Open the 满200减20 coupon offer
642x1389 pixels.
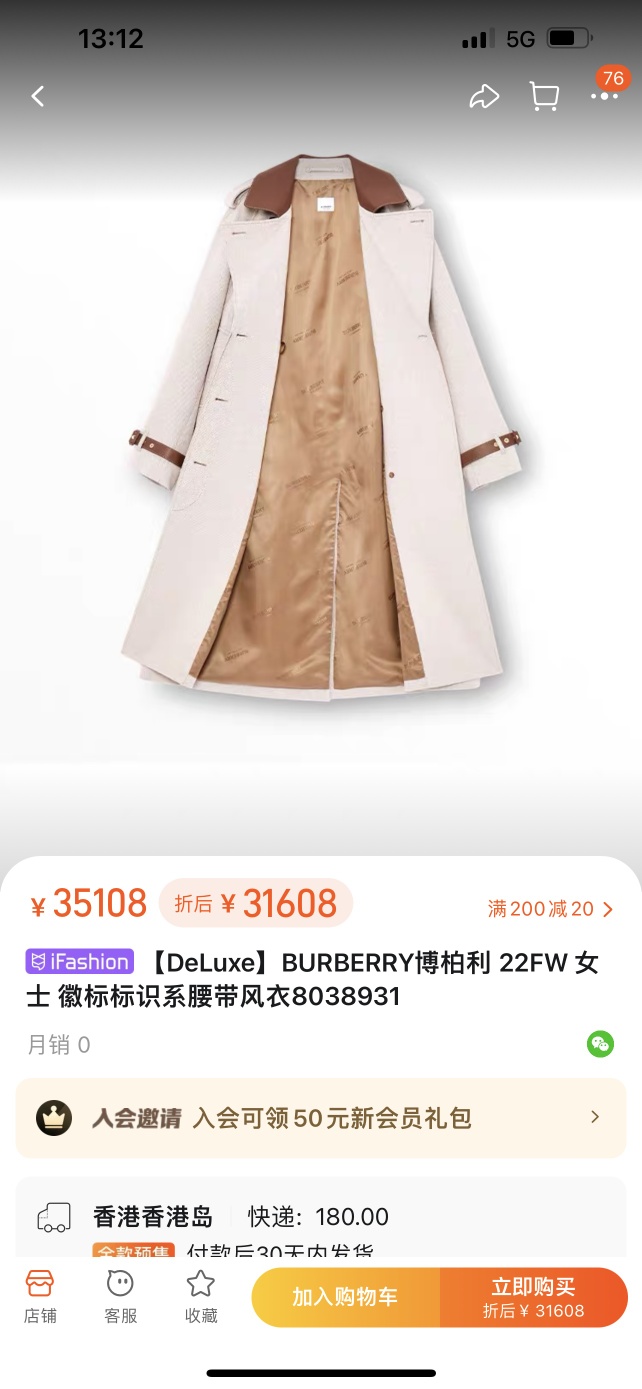click(550, 909)
